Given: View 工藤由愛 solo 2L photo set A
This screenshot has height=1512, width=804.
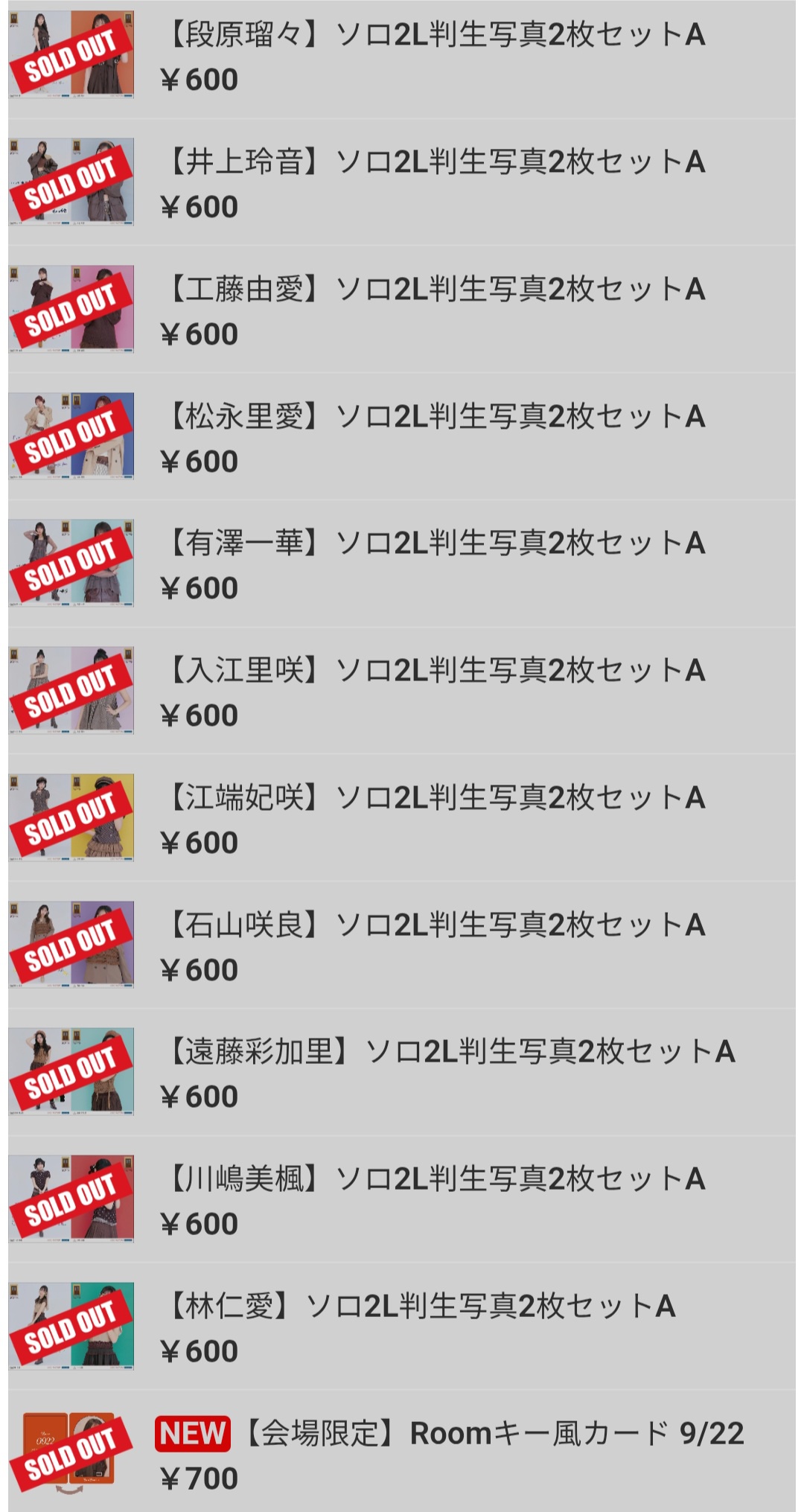Looking at the screenshot, I should pyautogui.click(x=402, y=310).
